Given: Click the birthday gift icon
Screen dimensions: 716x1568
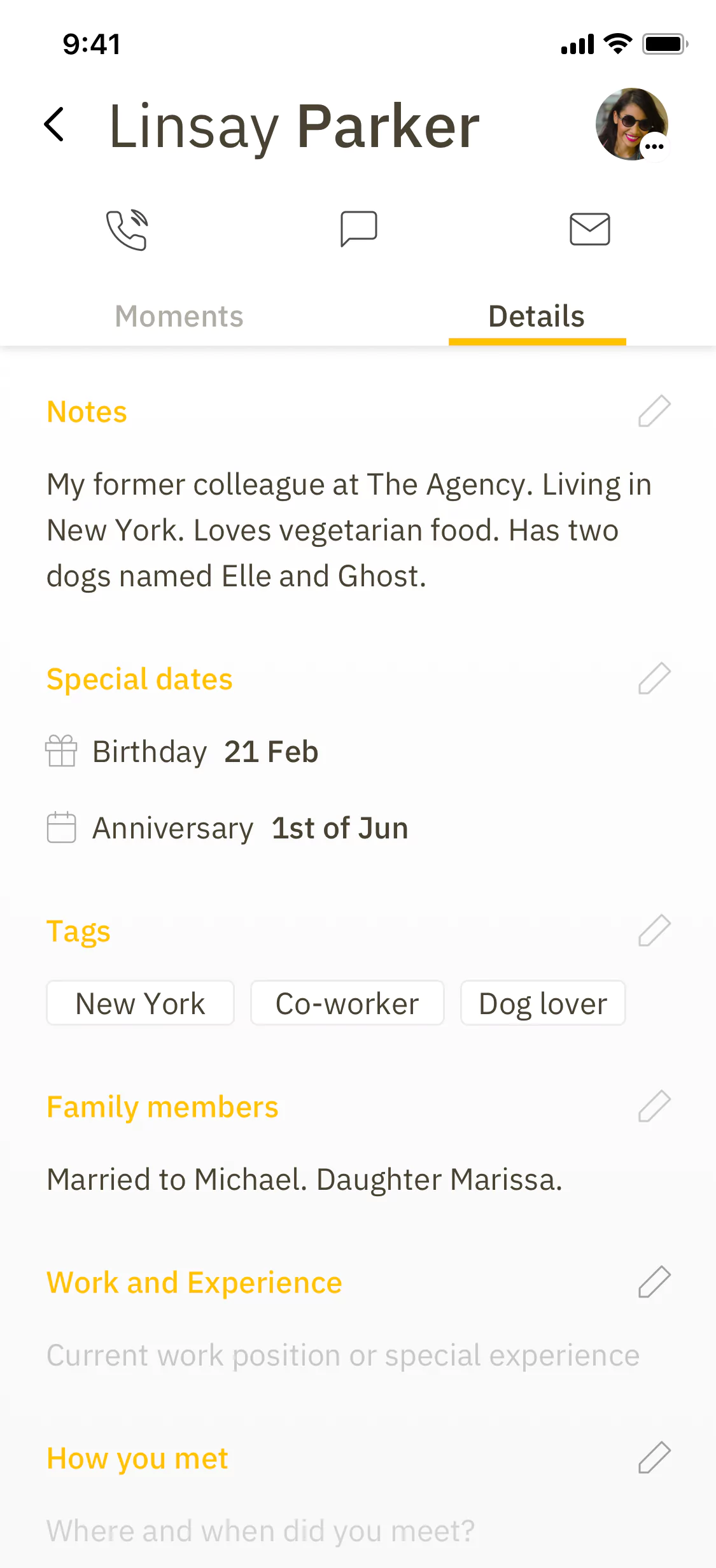Looking at the screenshot, I should pos(60,752).
